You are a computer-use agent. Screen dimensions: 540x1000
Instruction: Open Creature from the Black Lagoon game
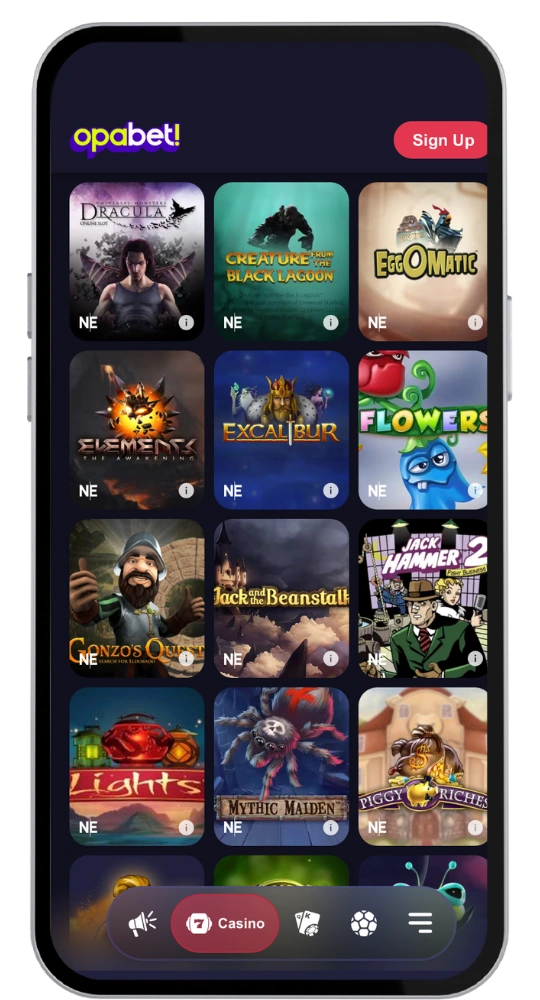point(281,261)
